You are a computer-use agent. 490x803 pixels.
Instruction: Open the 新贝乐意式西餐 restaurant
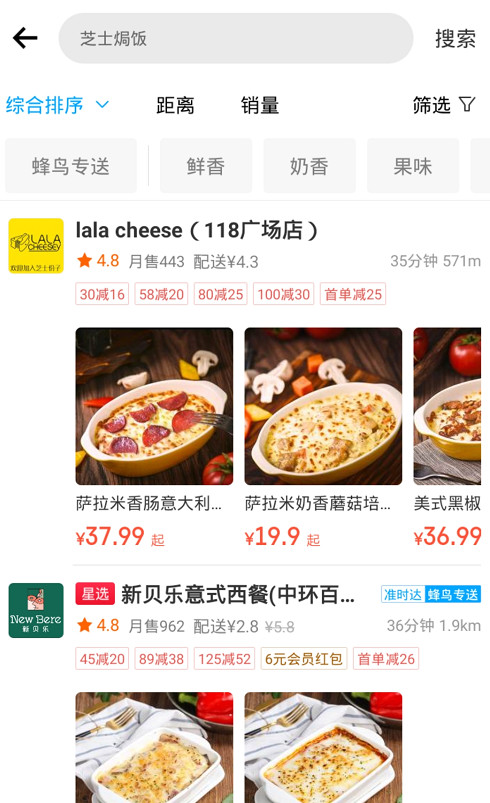(x=238, y=595)
